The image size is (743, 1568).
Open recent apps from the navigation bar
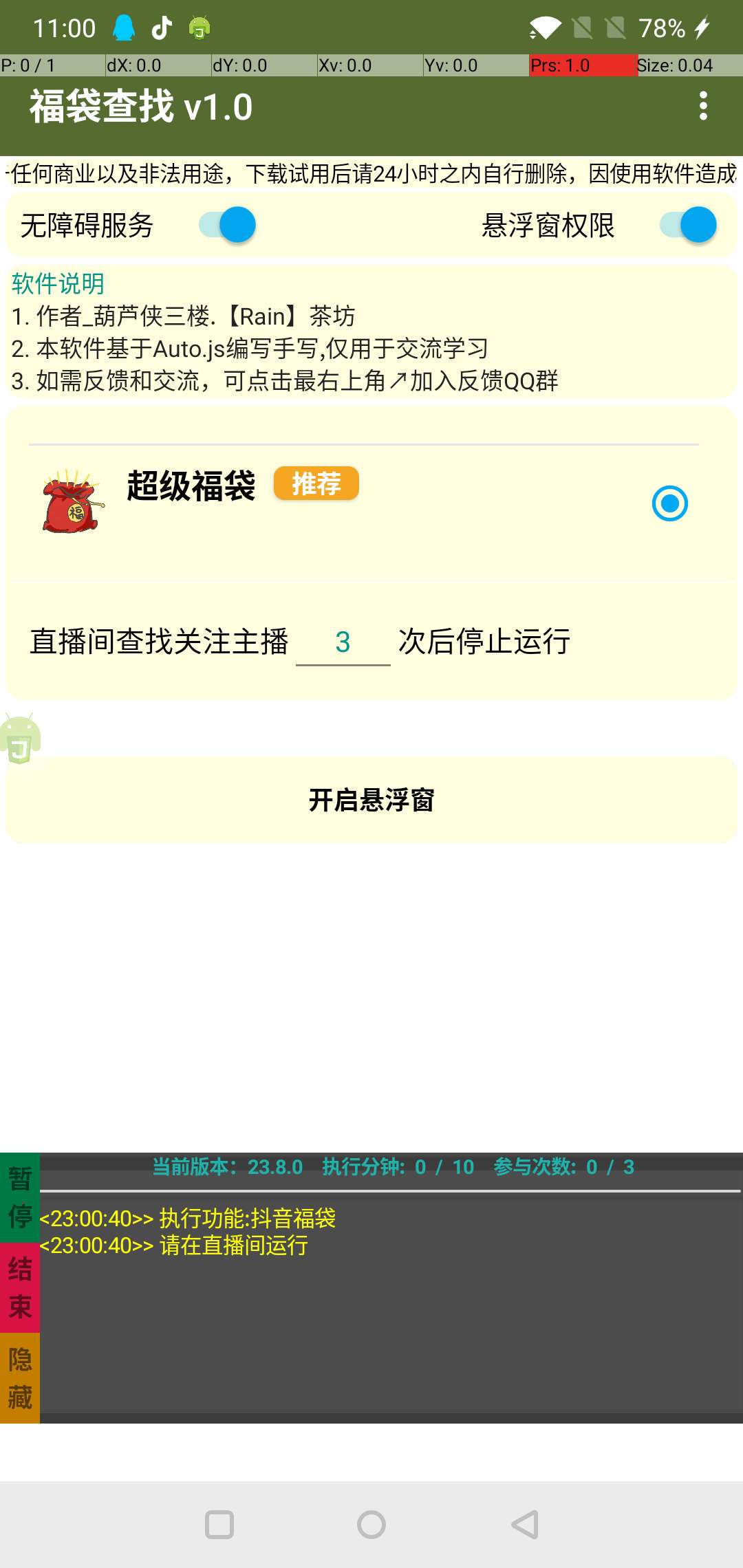(219, 1525)
